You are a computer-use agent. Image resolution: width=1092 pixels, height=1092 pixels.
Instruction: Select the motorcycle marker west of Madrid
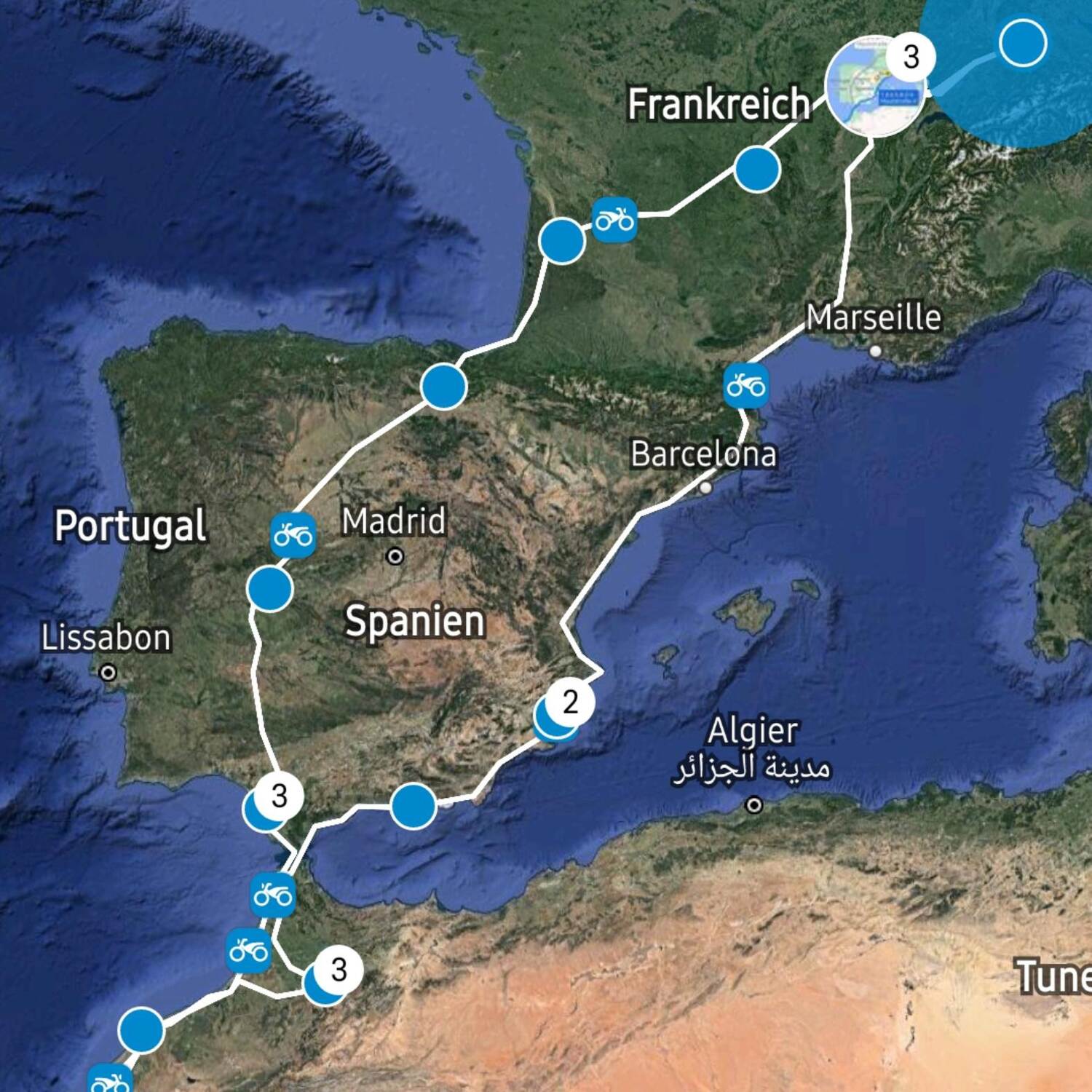tap(293, 535)
